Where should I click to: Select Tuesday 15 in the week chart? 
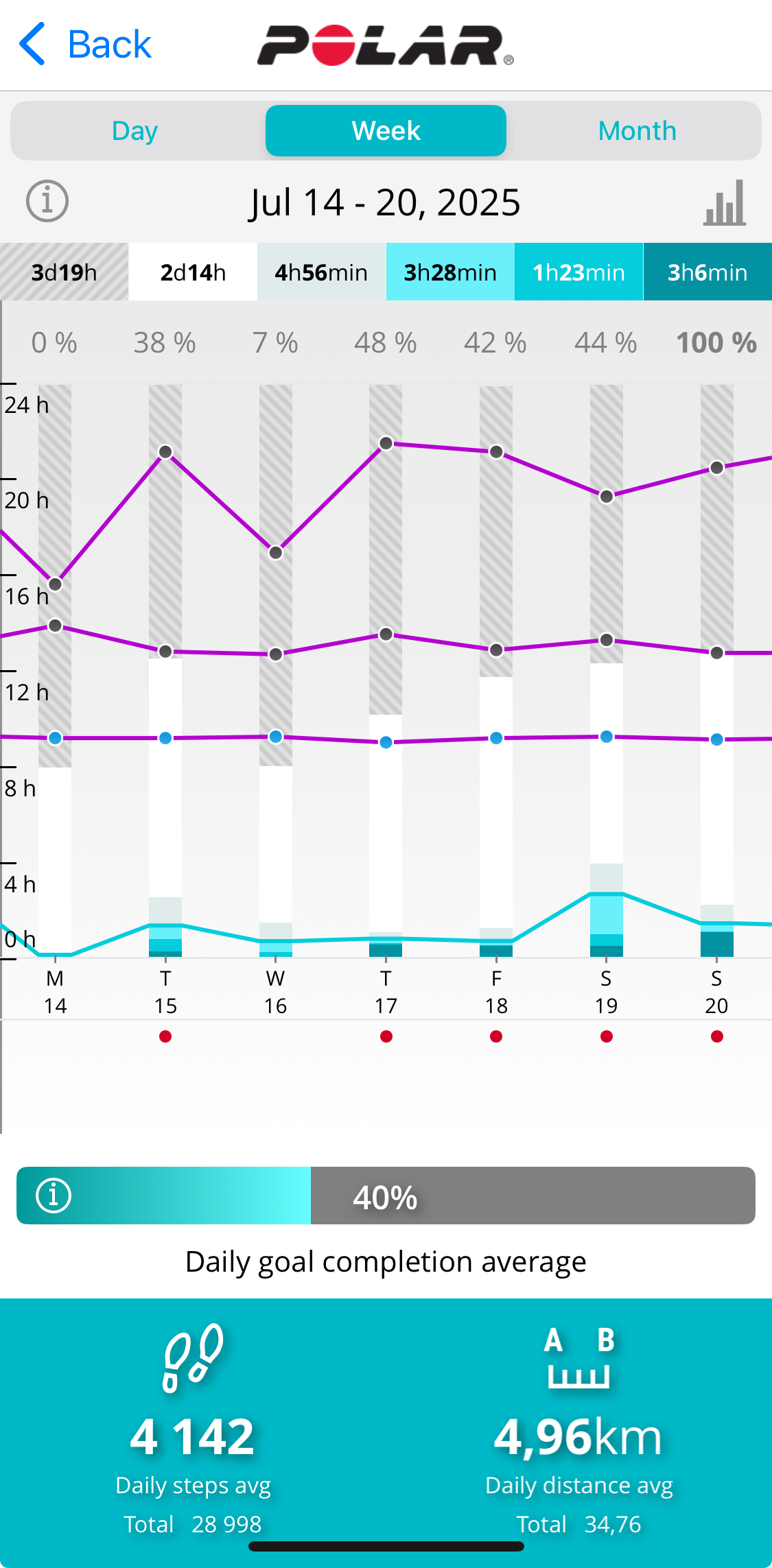[165, 992]
